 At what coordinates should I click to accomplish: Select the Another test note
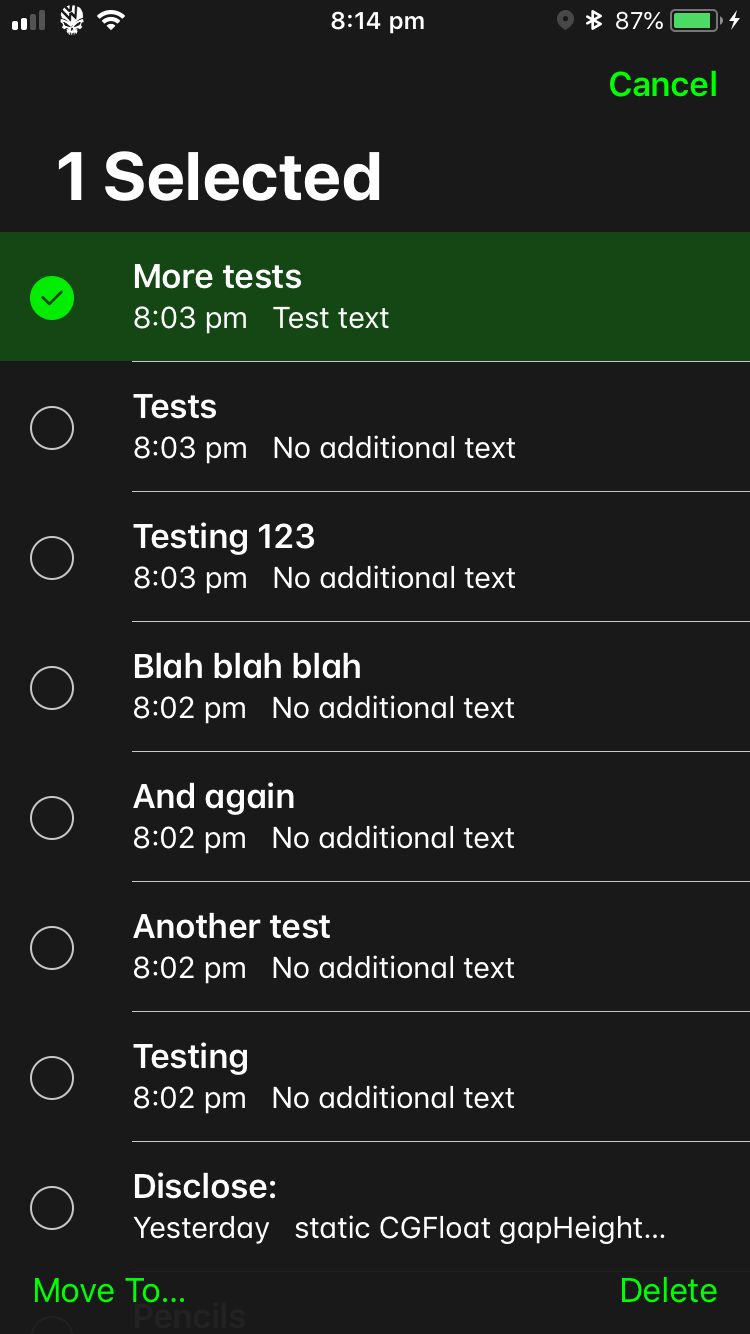click(375, 947)
